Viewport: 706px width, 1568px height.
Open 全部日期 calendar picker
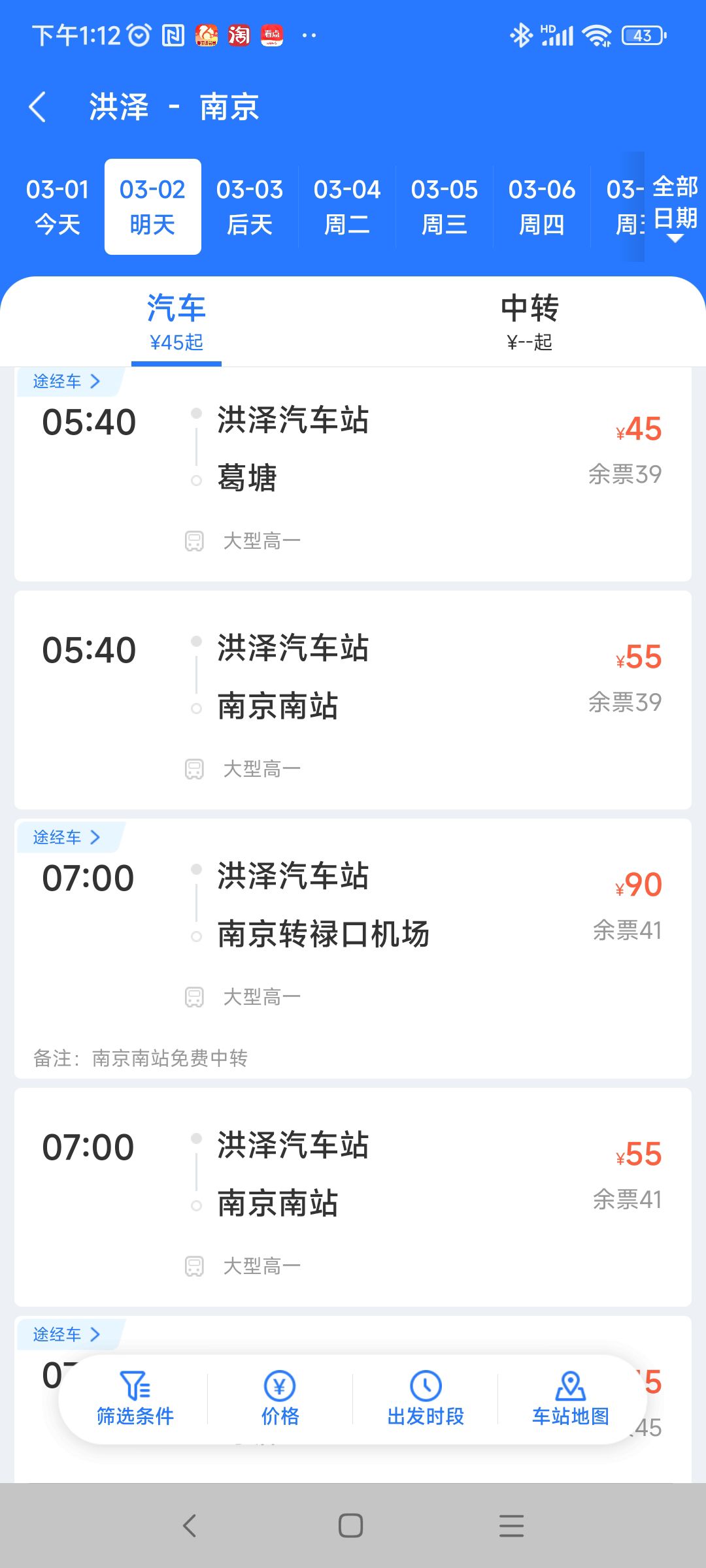coord(675,206)
